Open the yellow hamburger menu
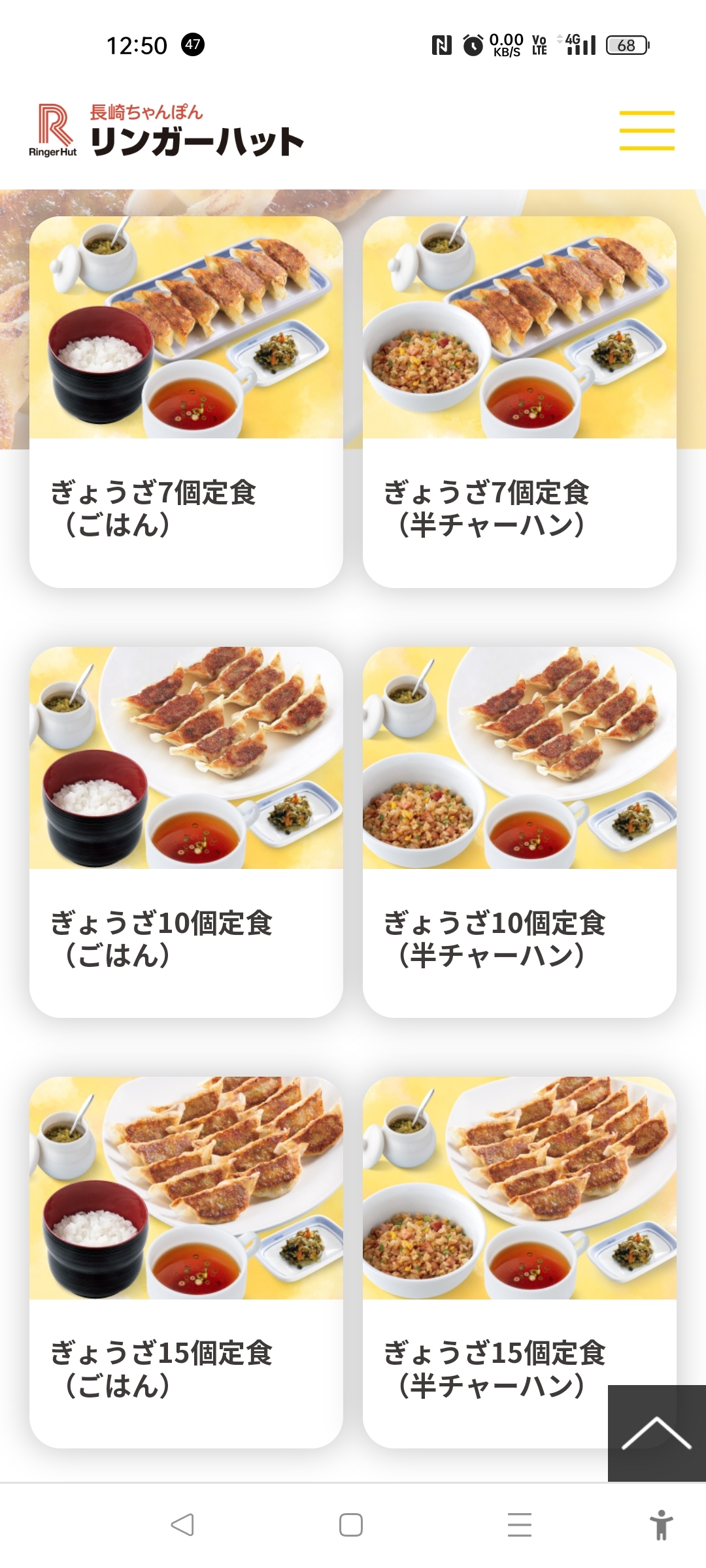706x1568 pixels. 647,131
